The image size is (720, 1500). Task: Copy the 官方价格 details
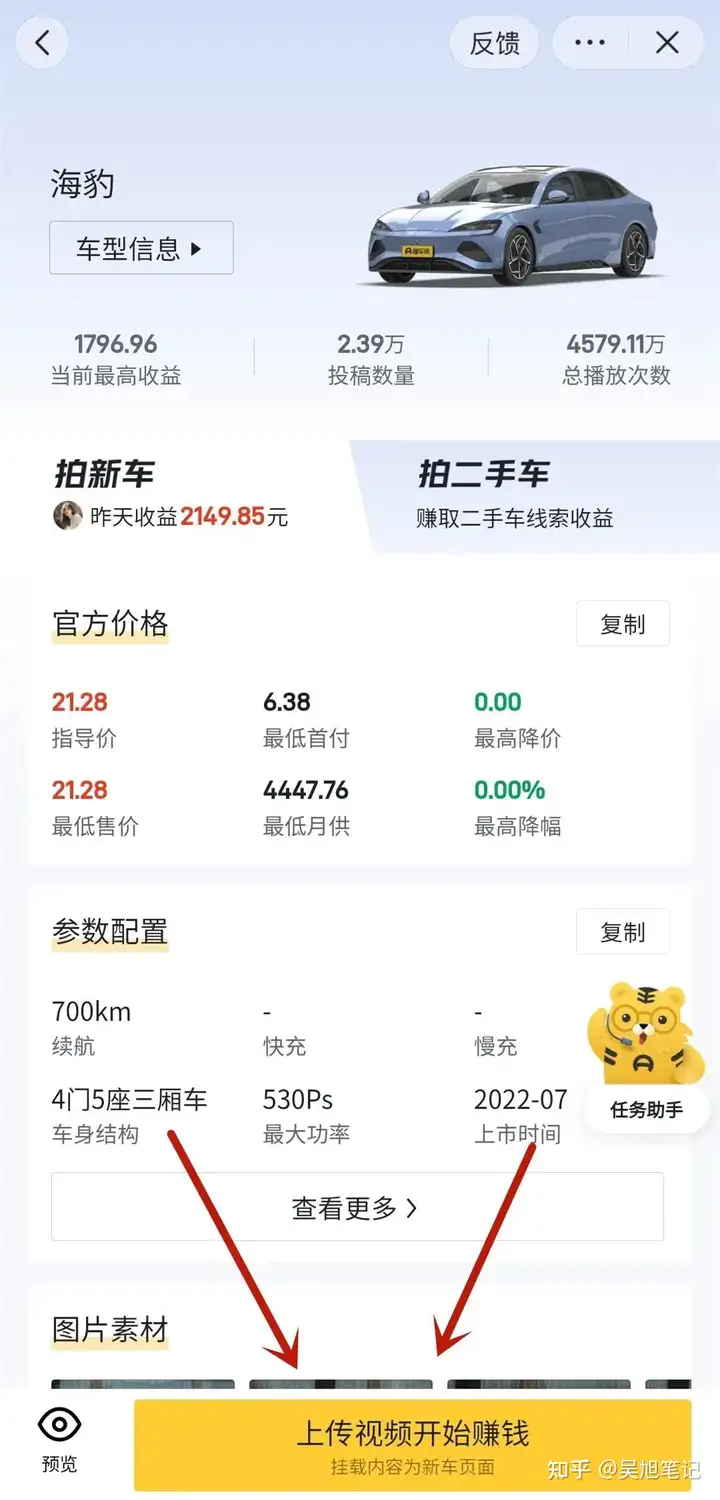click(x=622, y=625)
